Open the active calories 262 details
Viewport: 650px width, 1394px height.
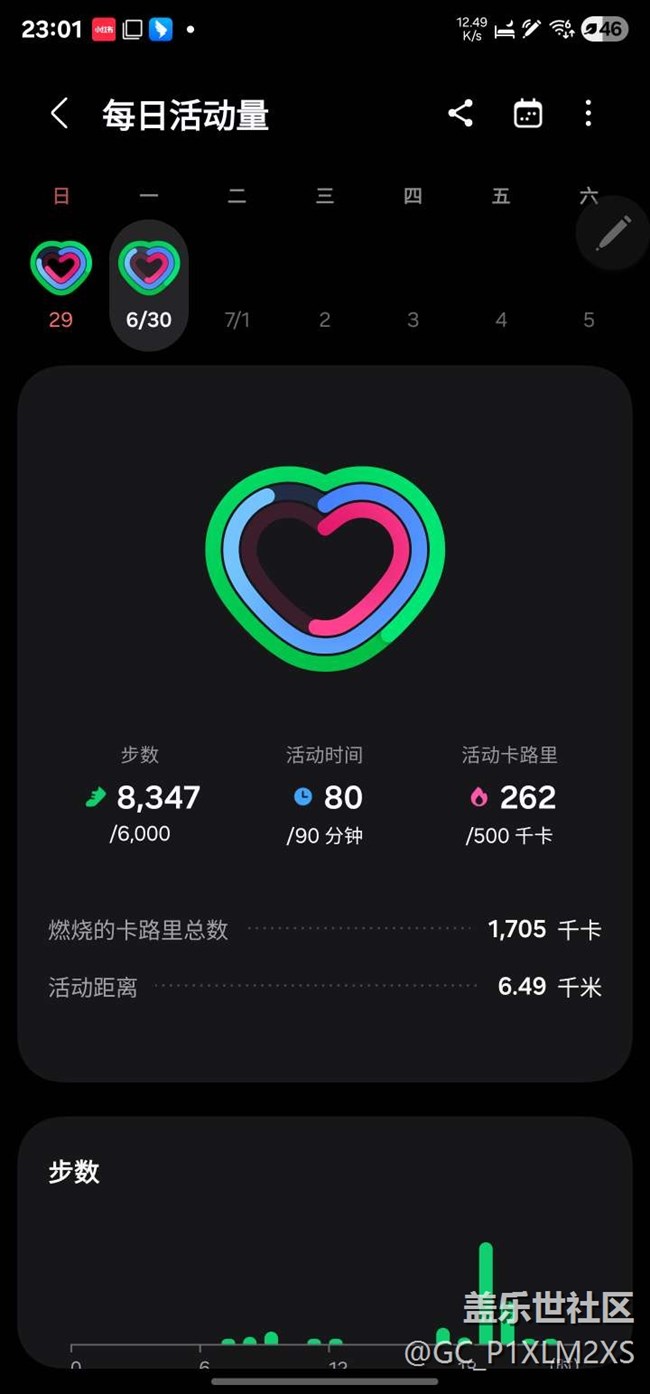tap(510, 796)
